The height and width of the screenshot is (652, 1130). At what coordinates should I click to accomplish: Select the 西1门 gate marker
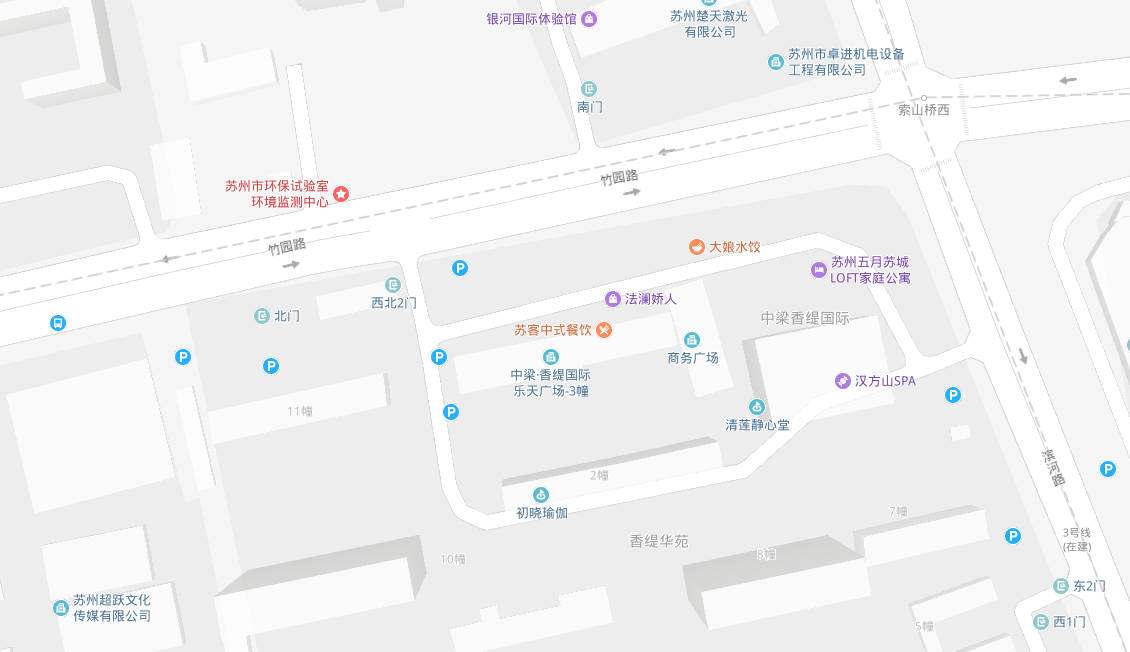pyautogui.click(x=1041, y=622)
